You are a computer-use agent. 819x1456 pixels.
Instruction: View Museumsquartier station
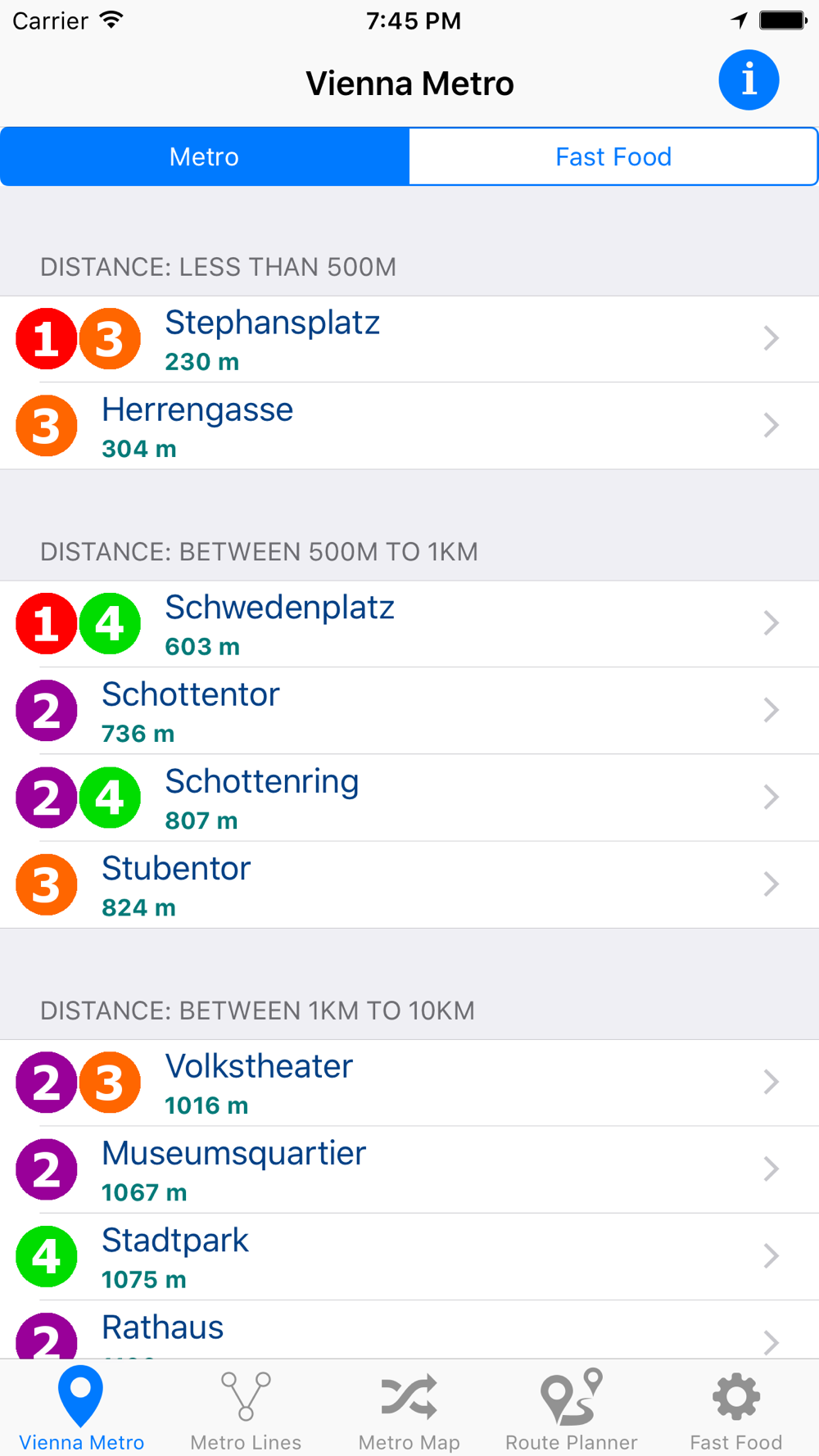click(409, 1169)
